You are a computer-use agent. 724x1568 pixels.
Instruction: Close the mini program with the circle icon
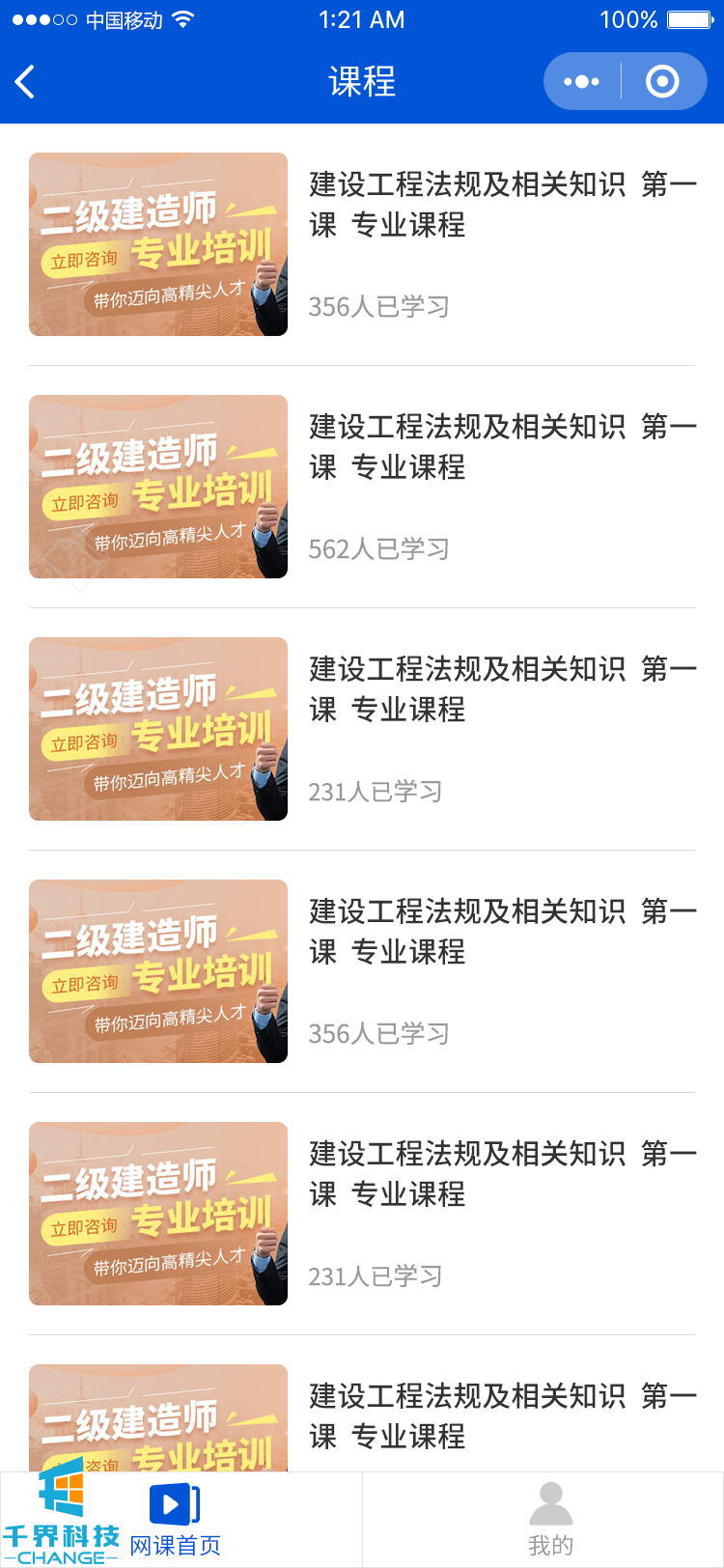point(662,82)
